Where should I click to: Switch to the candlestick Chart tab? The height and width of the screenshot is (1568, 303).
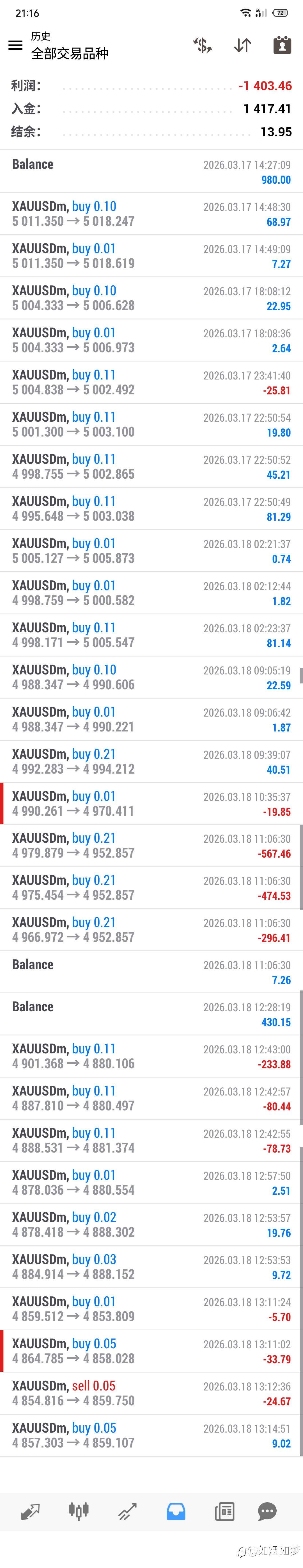(x=79, y=1511)
